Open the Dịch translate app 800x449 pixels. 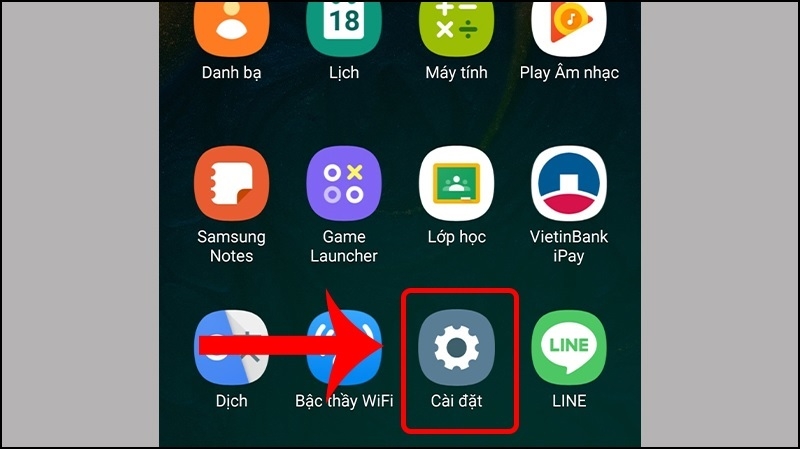click(233, 348)
